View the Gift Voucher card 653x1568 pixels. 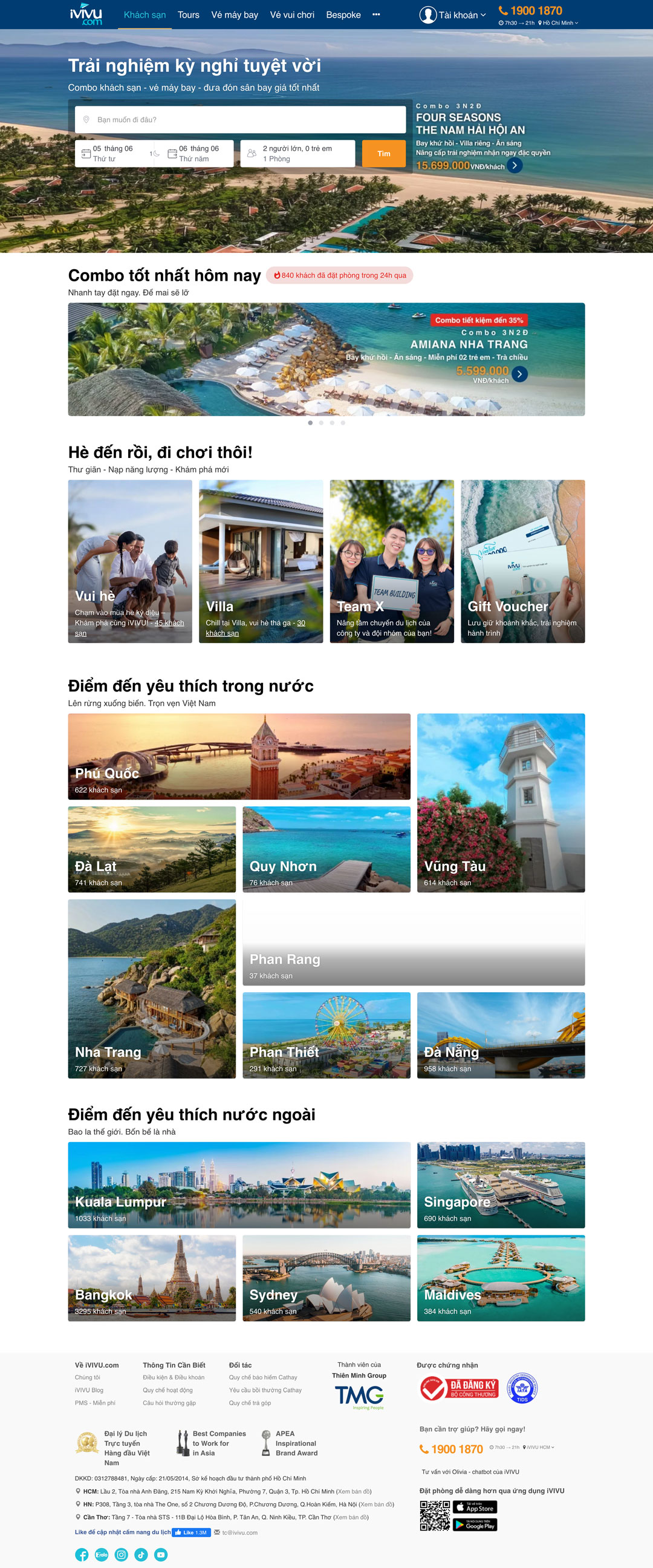[x=522, y=561]
